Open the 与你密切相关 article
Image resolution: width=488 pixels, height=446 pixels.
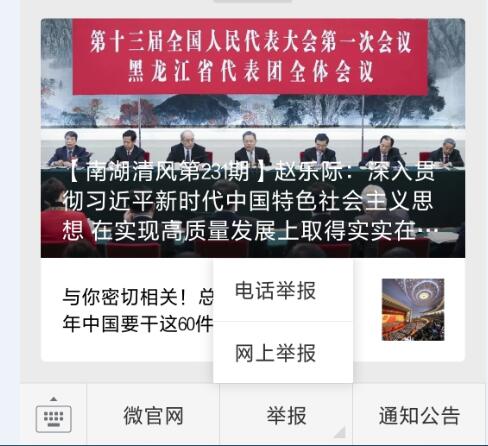[253, 310]
